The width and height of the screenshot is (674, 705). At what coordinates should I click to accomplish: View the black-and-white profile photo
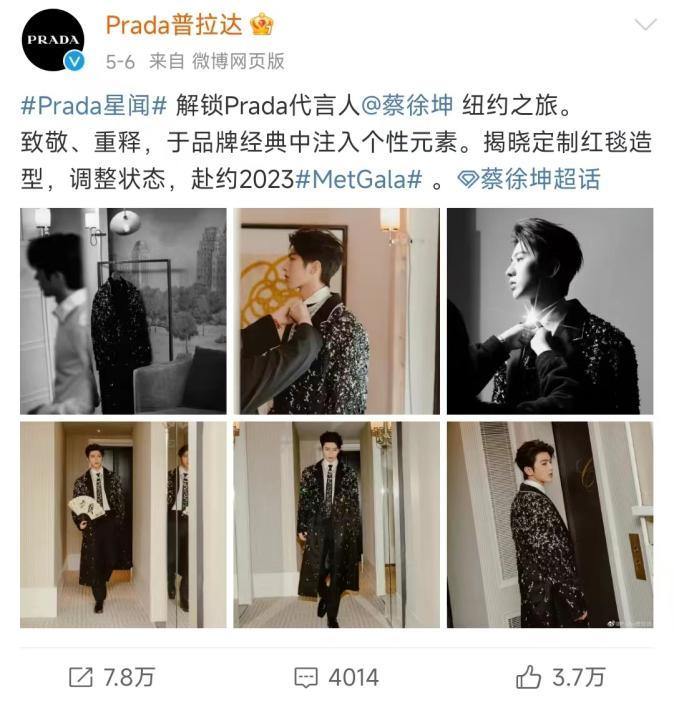tap(549, 311)
